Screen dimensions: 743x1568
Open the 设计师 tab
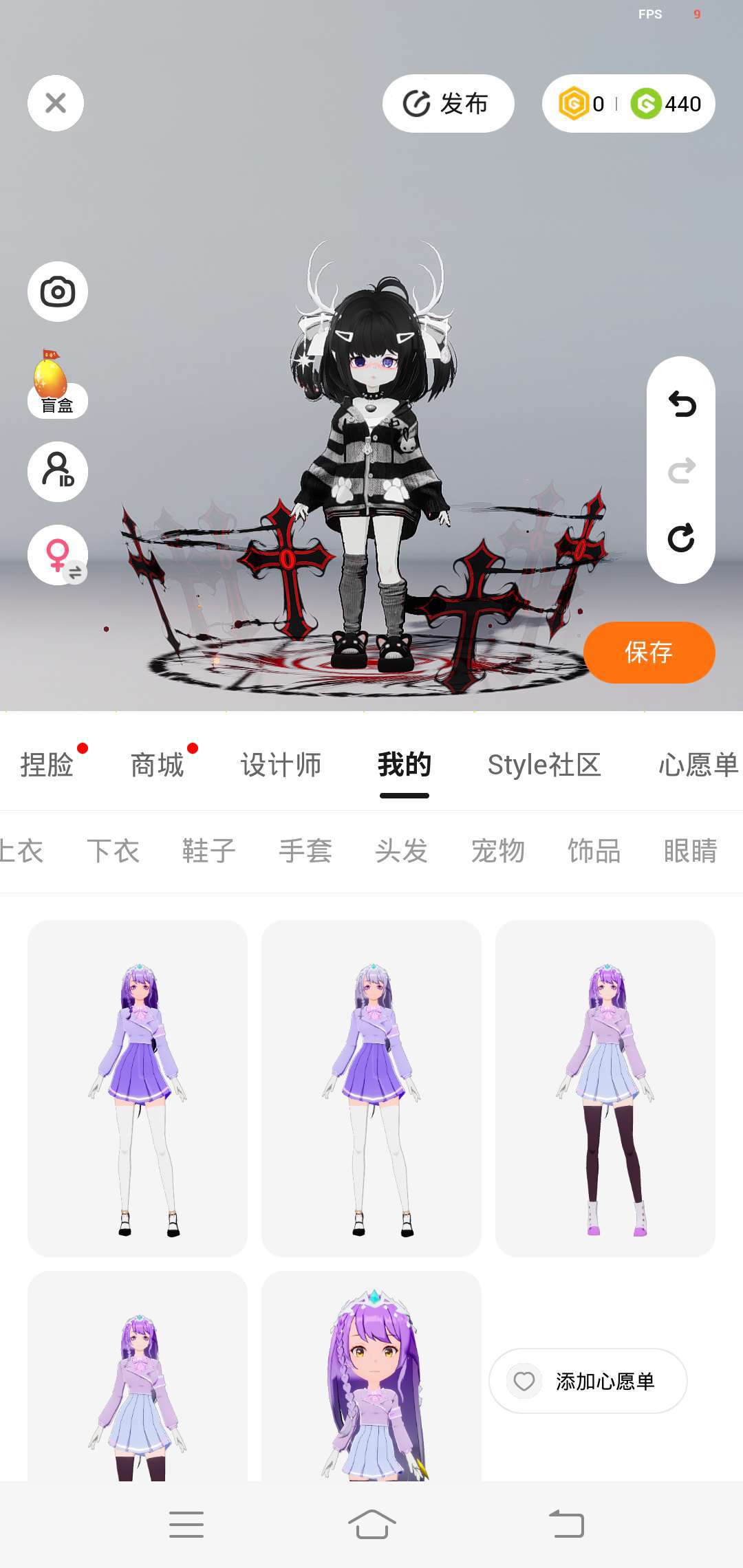tap(281, 765)
